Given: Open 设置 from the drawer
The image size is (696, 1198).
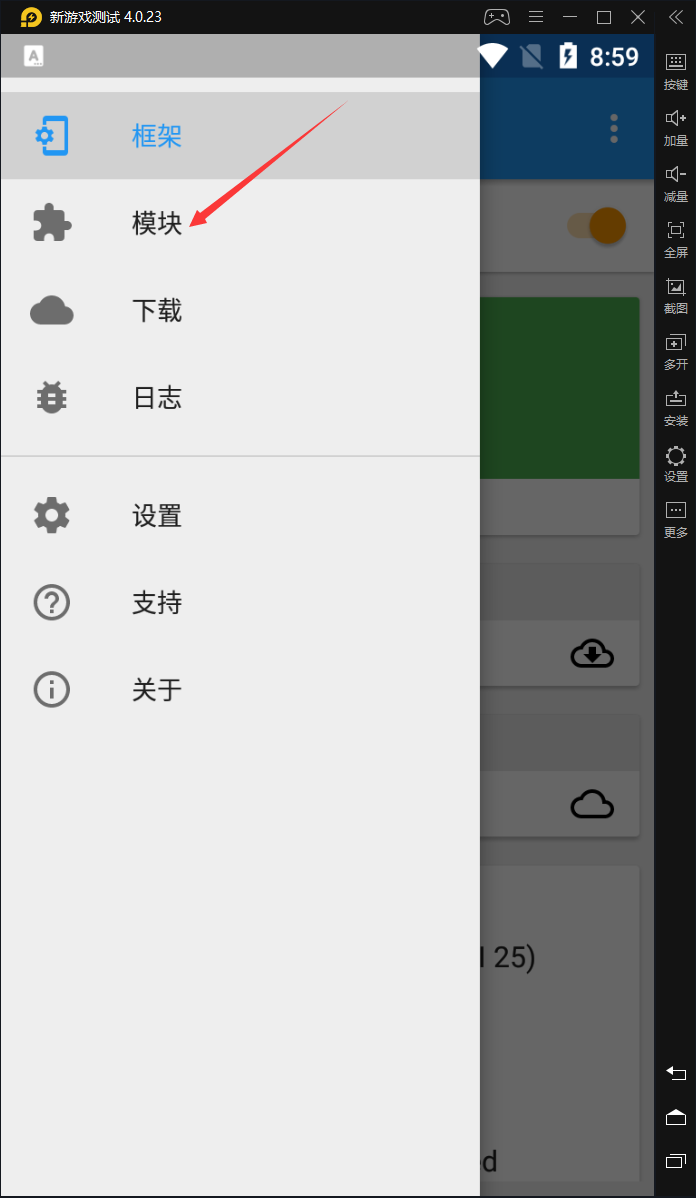Looking at the screenshot, I should (157, 516).
